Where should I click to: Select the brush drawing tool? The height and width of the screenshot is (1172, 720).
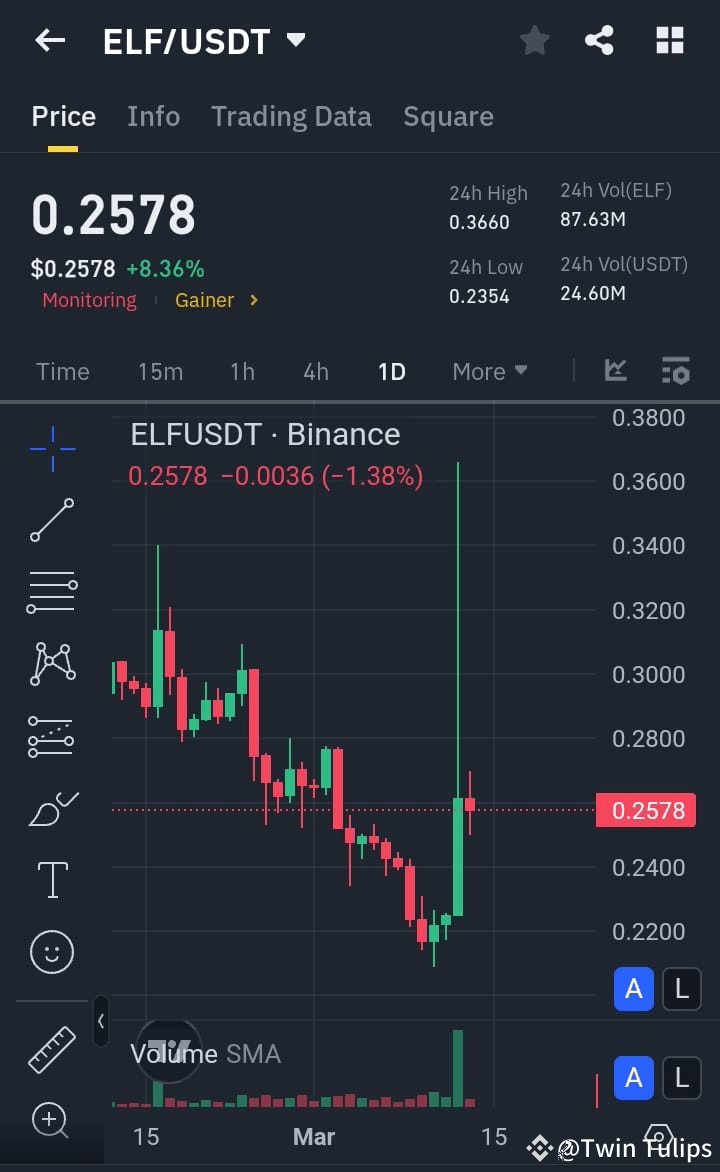(50, 808)
